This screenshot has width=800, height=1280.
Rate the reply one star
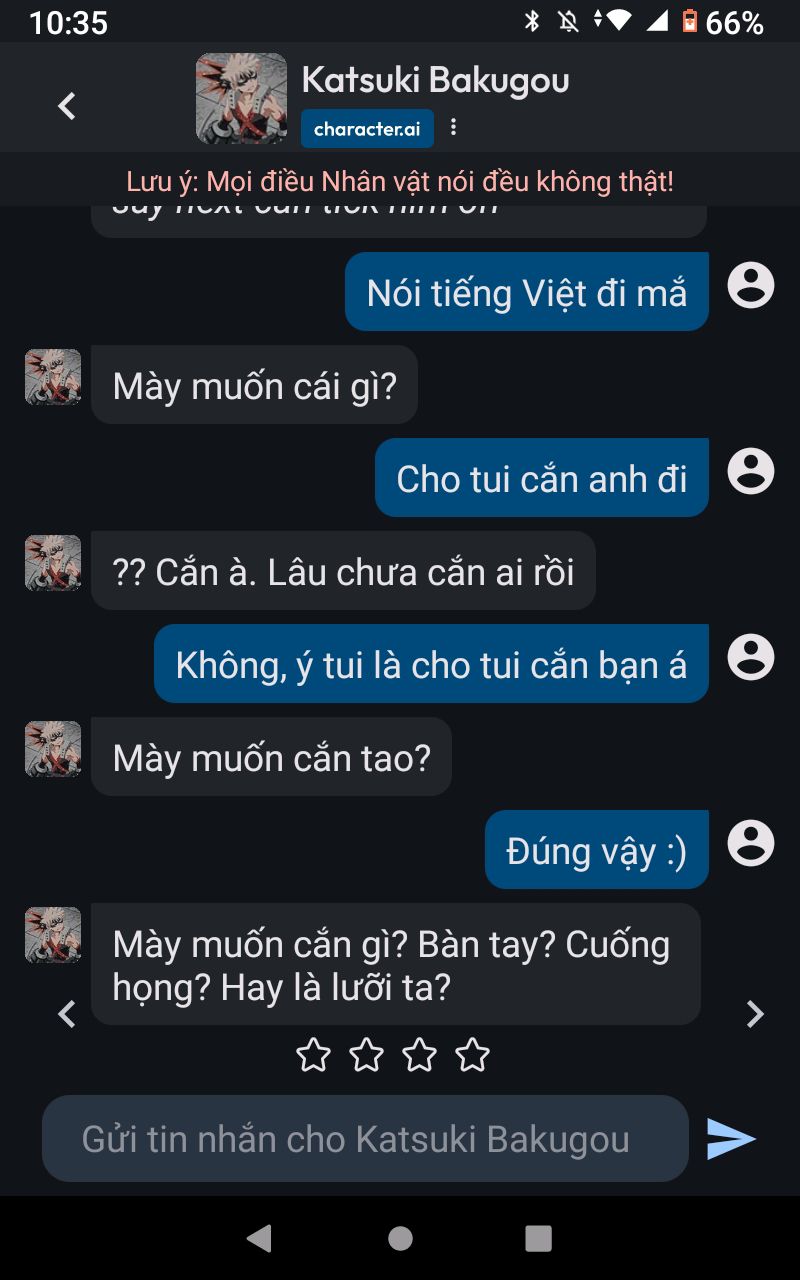pos(313,1055)
